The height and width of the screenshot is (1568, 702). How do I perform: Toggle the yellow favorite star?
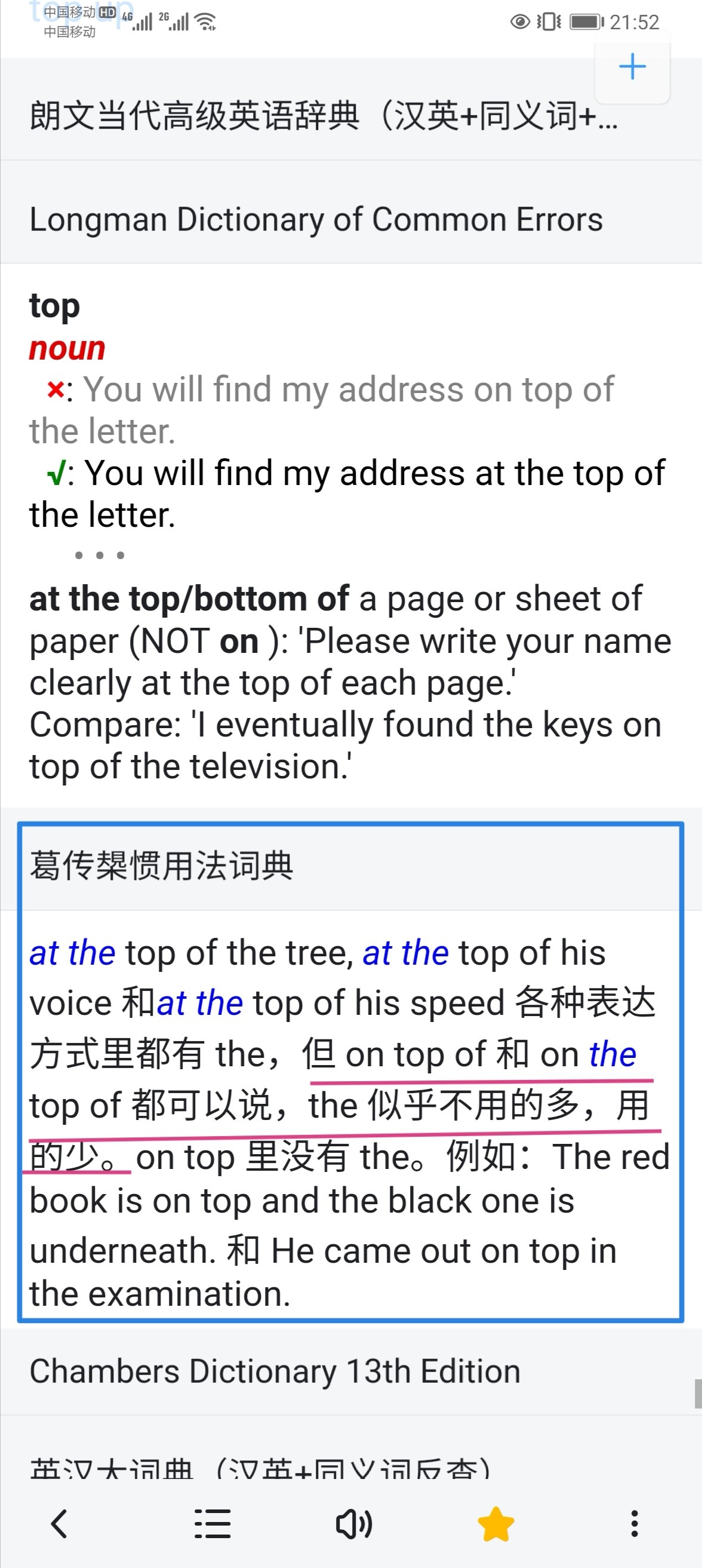coord(496,1523)
